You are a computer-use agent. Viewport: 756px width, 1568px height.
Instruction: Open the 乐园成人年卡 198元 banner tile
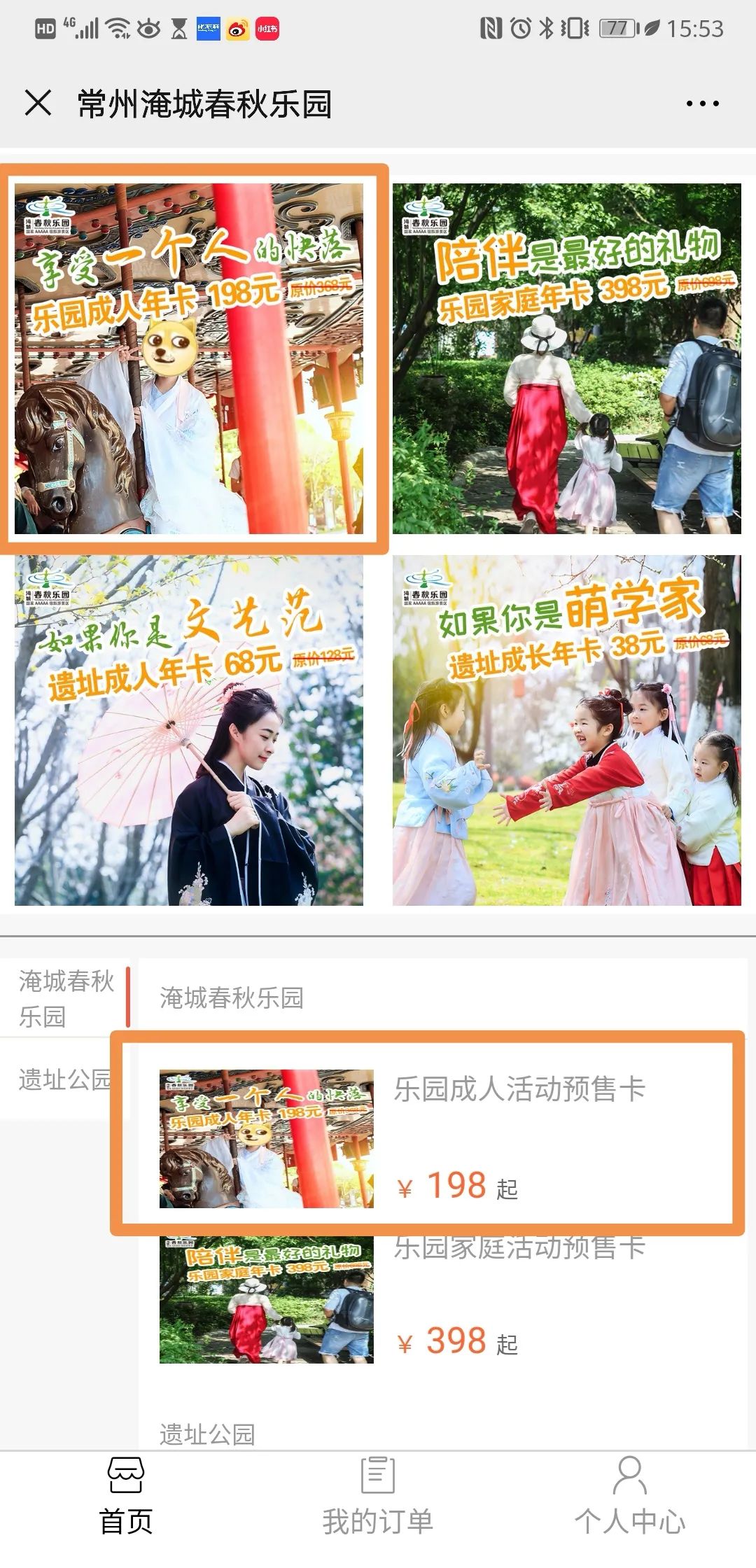189,358
